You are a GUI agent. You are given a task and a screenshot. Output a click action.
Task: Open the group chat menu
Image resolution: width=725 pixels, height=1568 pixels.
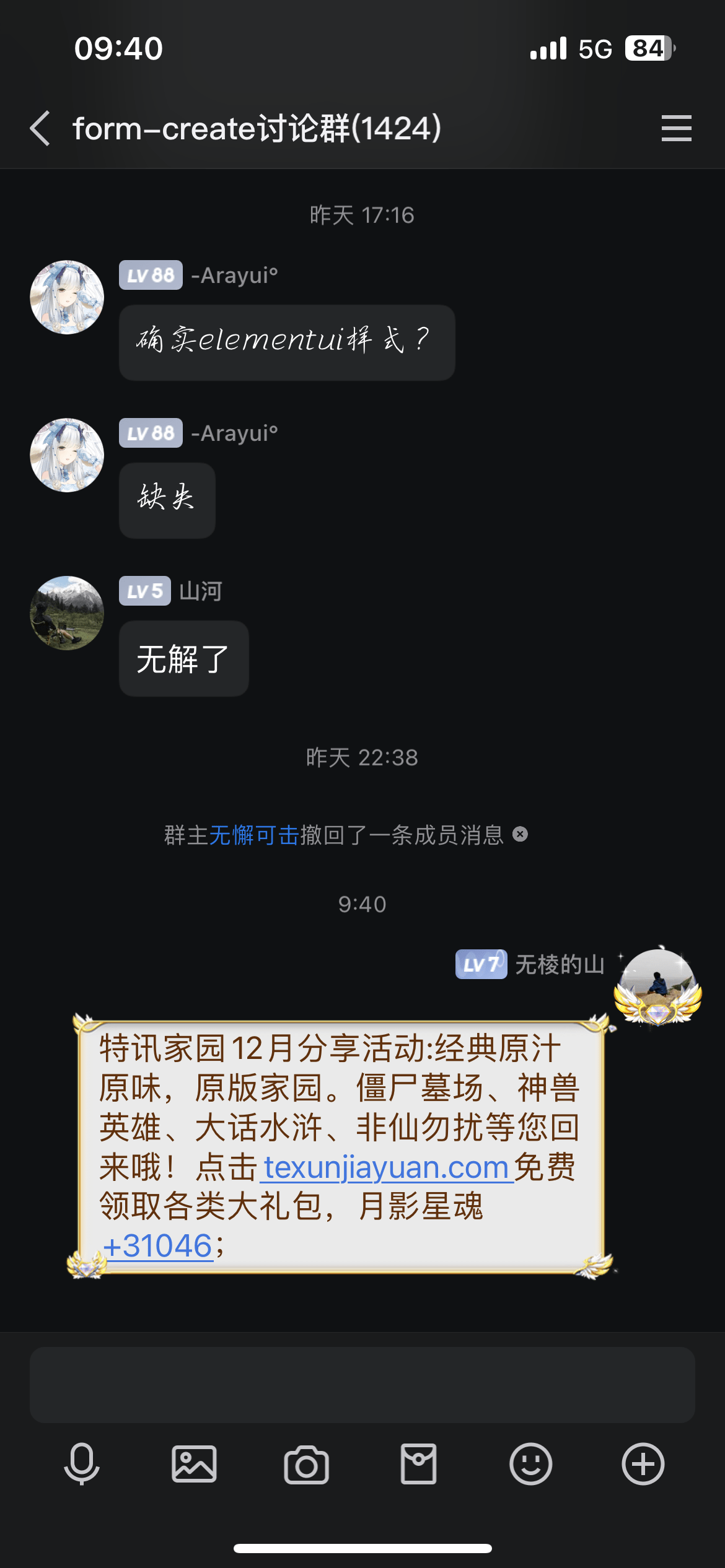point(676,128)
